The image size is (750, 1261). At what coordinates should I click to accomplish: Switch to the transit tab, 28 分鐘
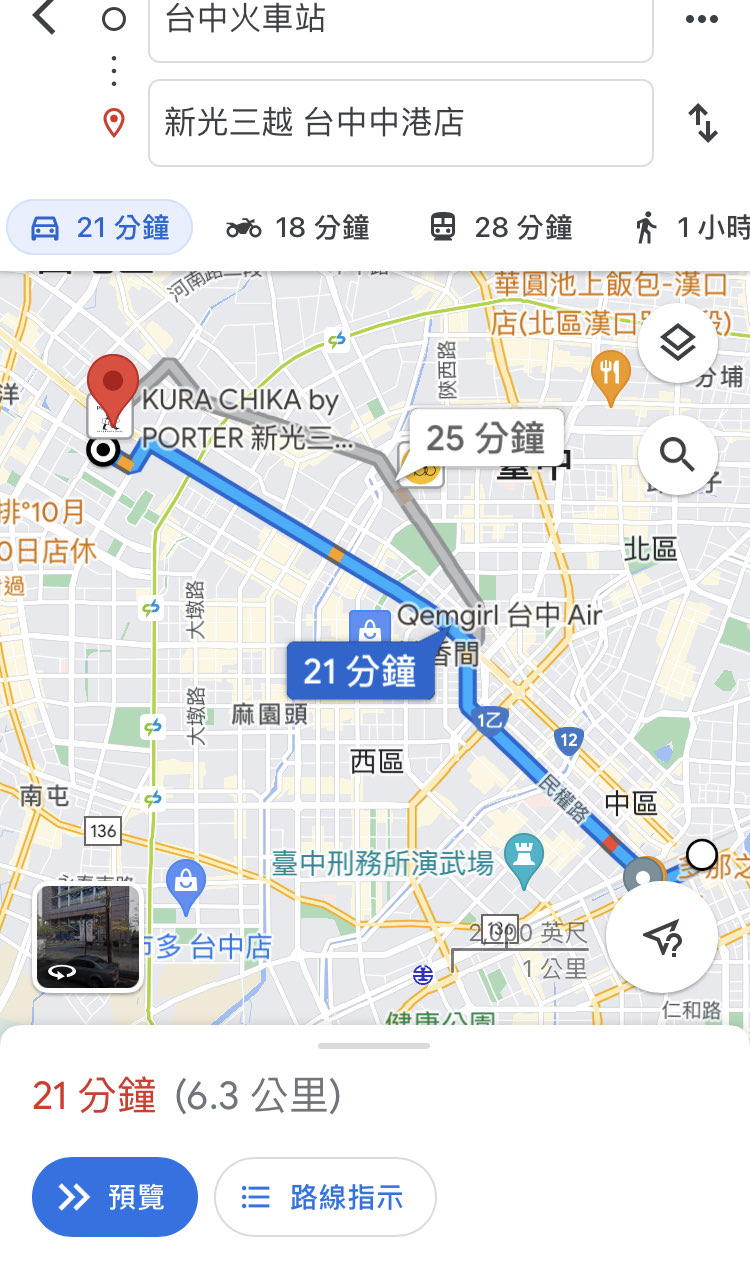501,228
